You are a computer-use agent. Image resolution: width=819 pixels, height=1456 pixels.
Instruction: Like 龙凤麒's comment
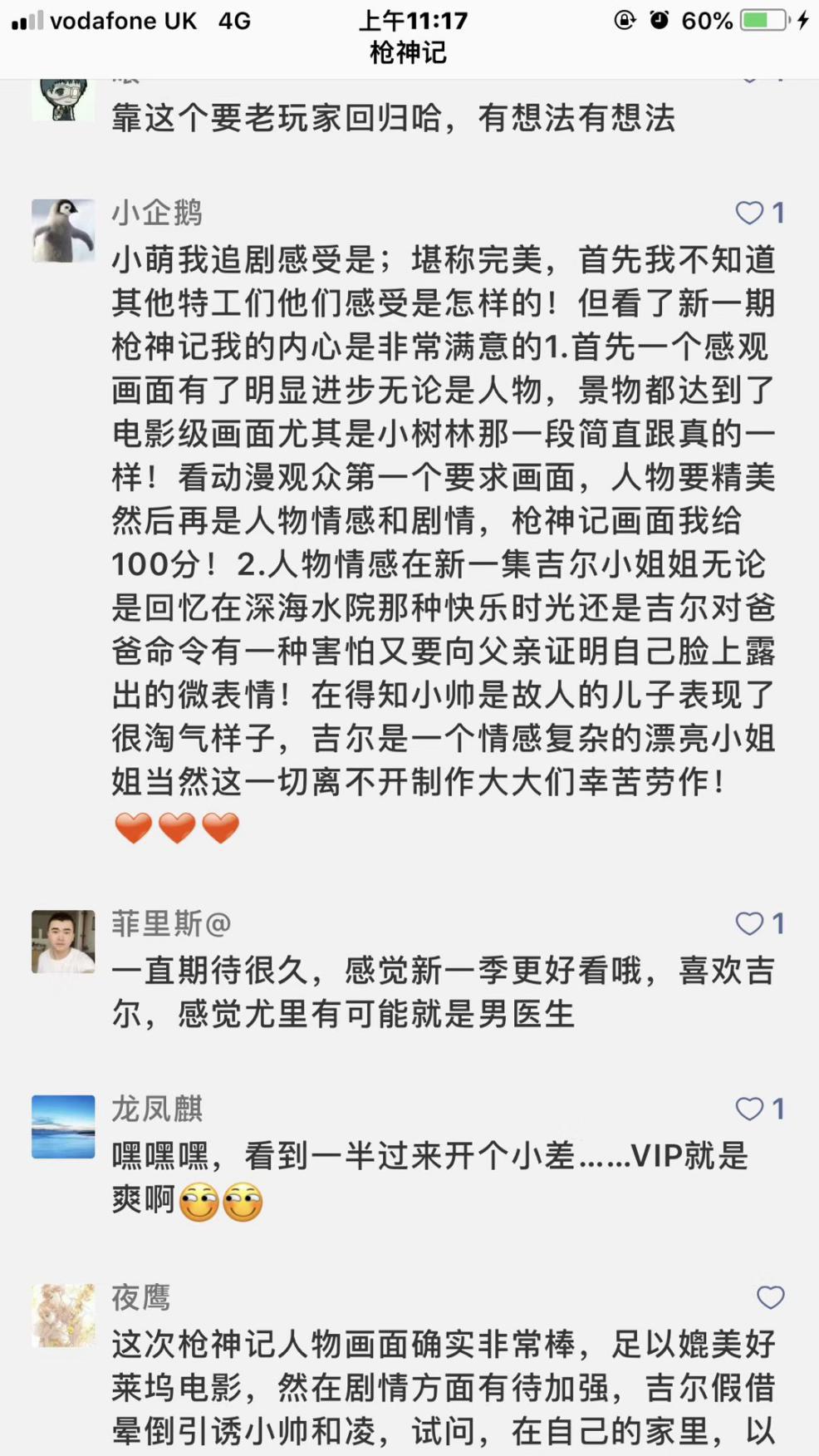(x=749, y=1109)
